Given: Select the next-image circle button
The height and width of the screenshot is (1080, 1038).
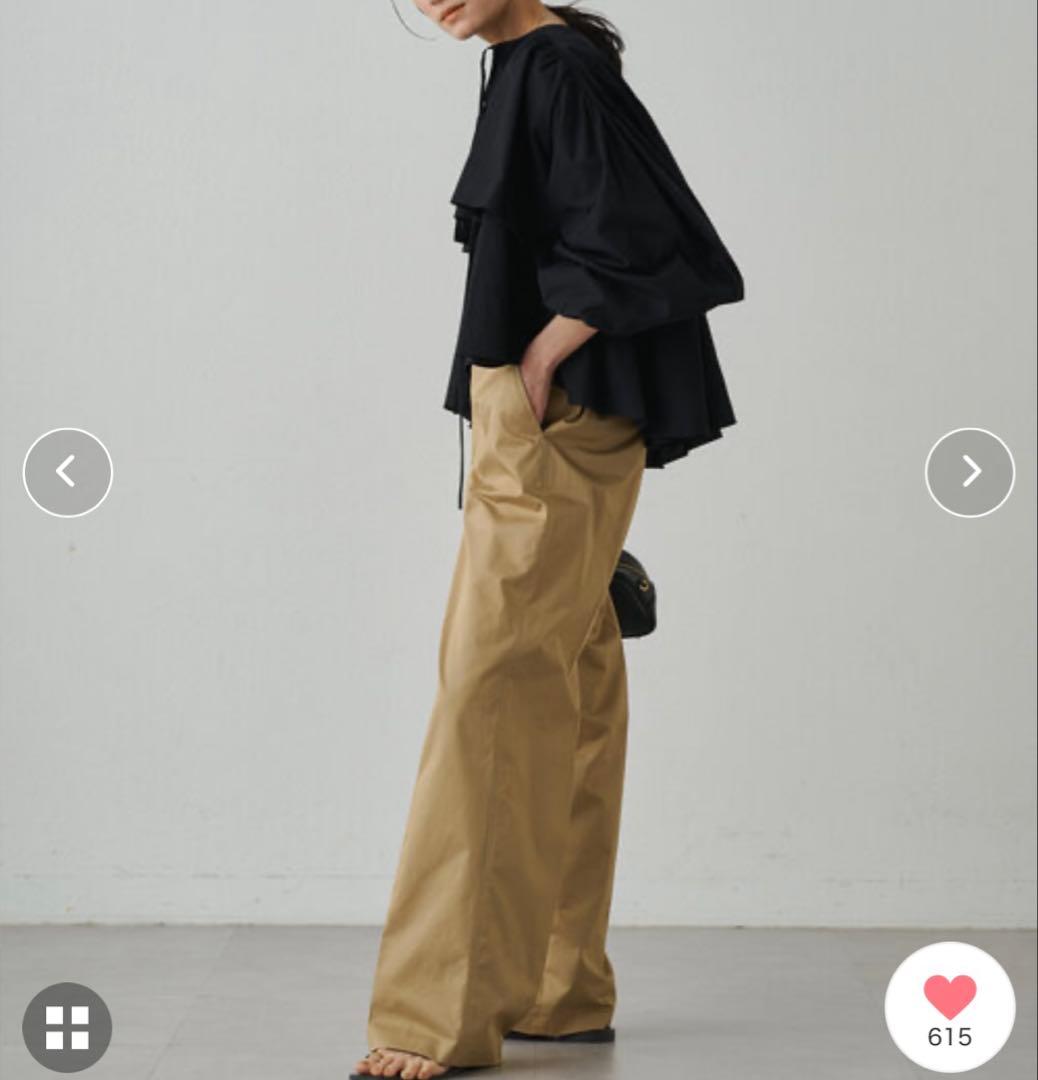Looking at the screenshot, I should click(x=971, y=473).
